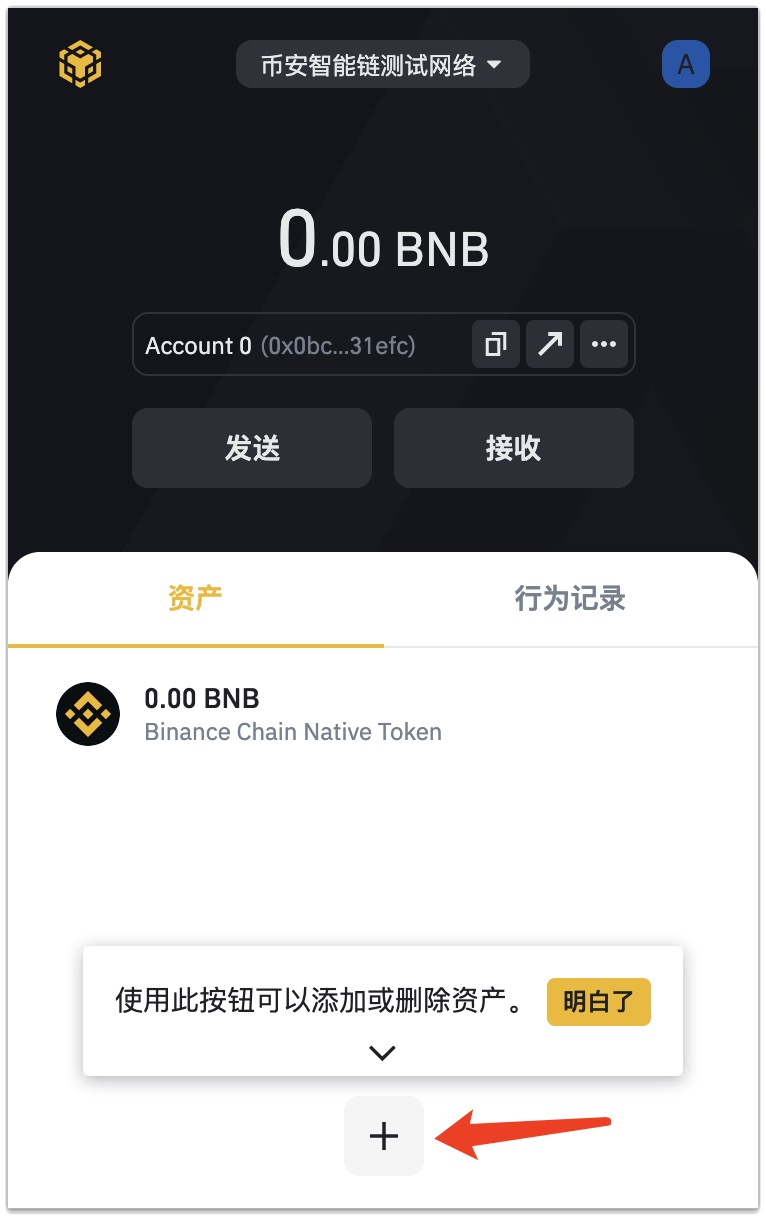Click the Binance Chain token icon
Viewport: 766px width, 1216px height.
(x=87, y=713)
